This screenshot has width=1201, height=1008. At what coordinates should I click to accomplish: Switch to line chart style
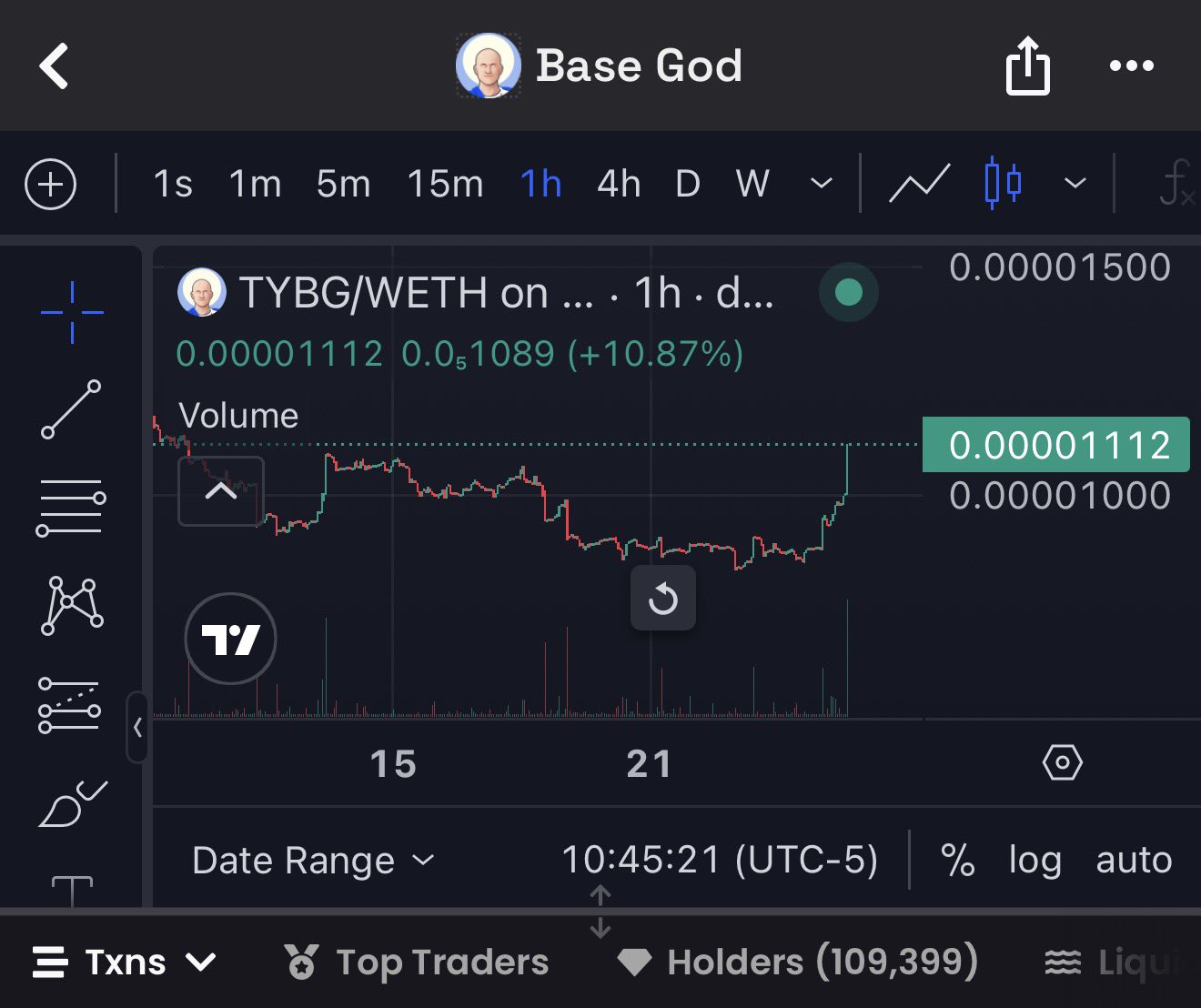coord(919,185)
